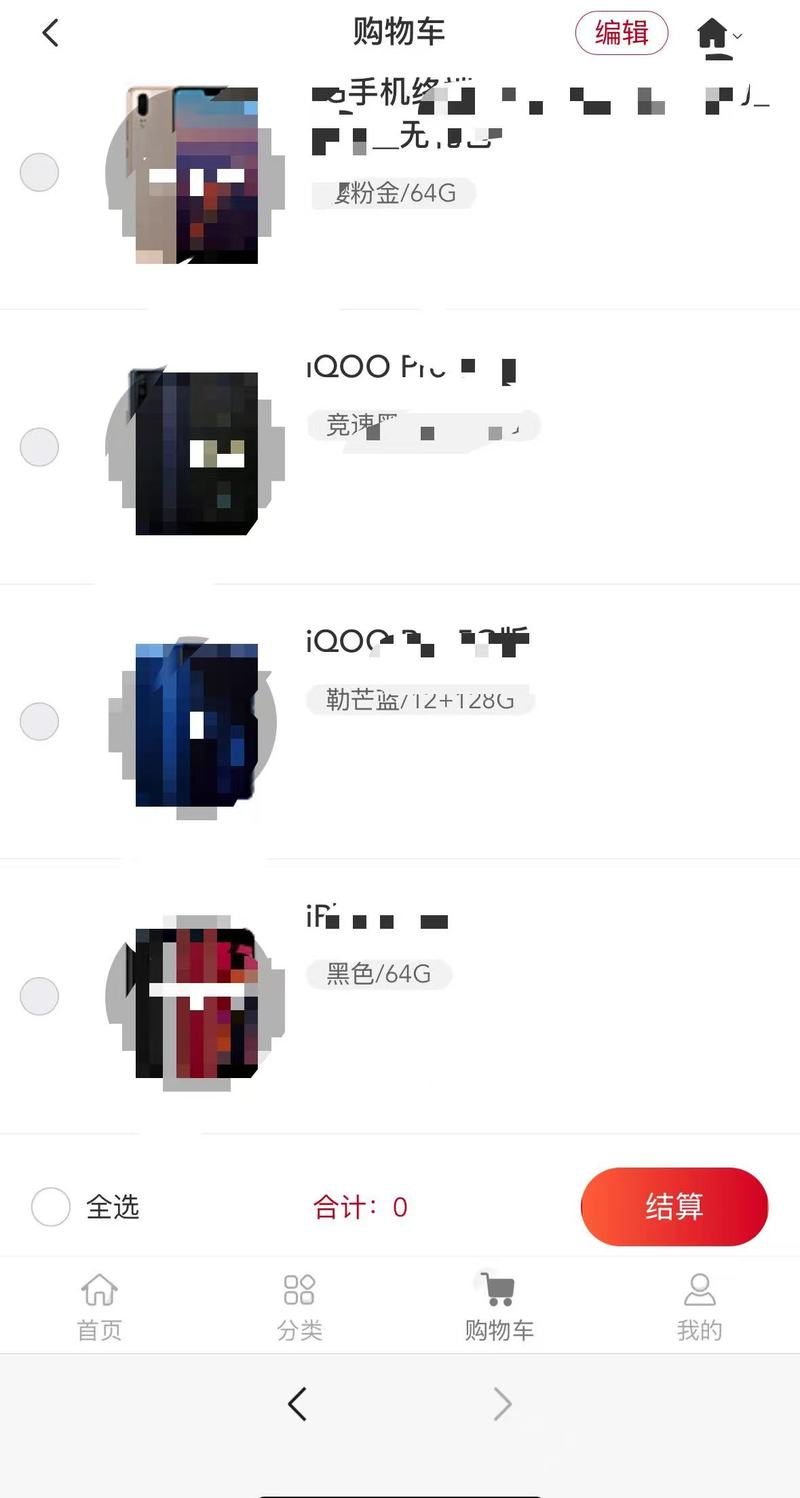Go back using the top-left arrow
The width and height of the screenshot is (800, 1498).
point(51,33)
